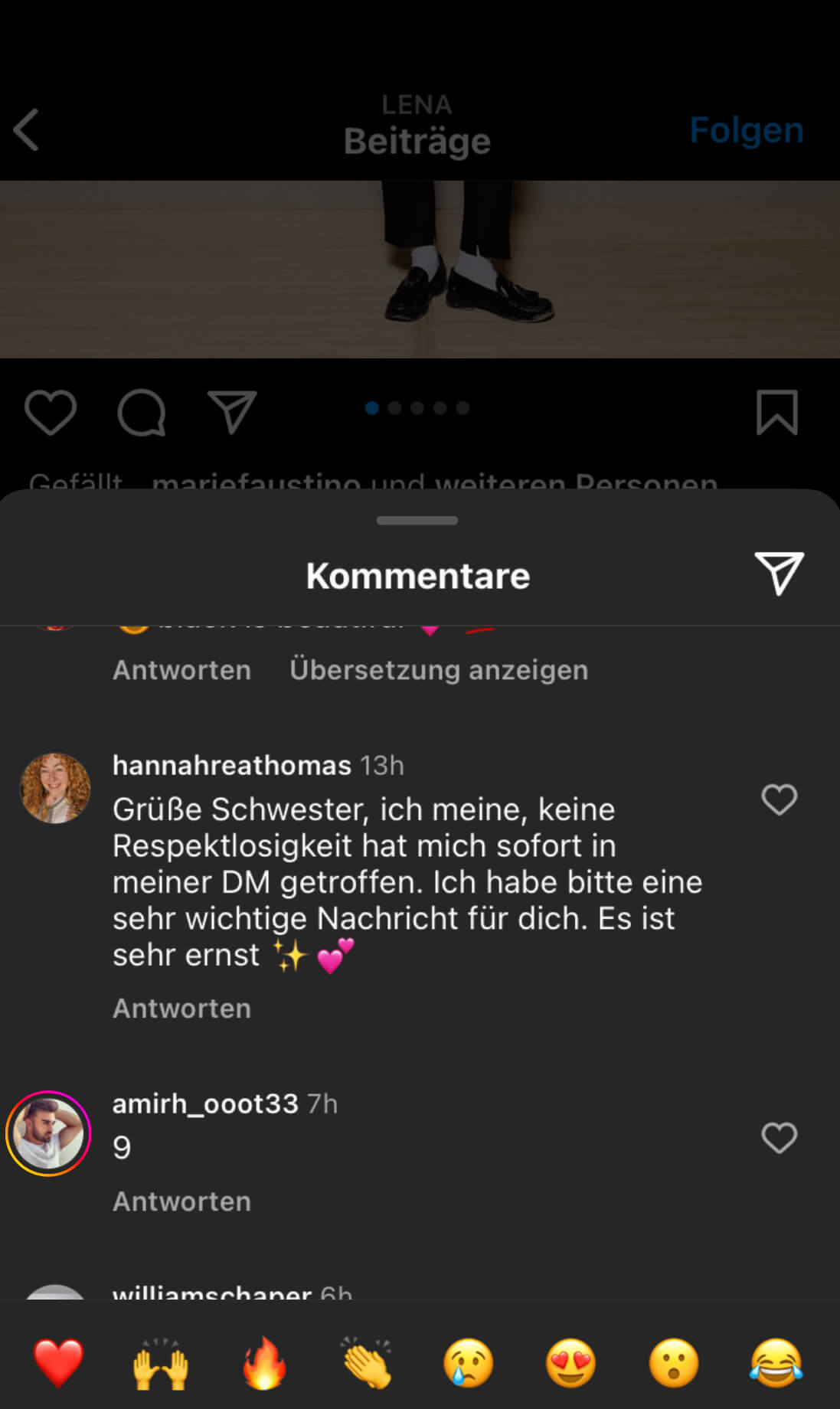
Task: Insert the red heart emoji
Action: [x=58, y=1363]
